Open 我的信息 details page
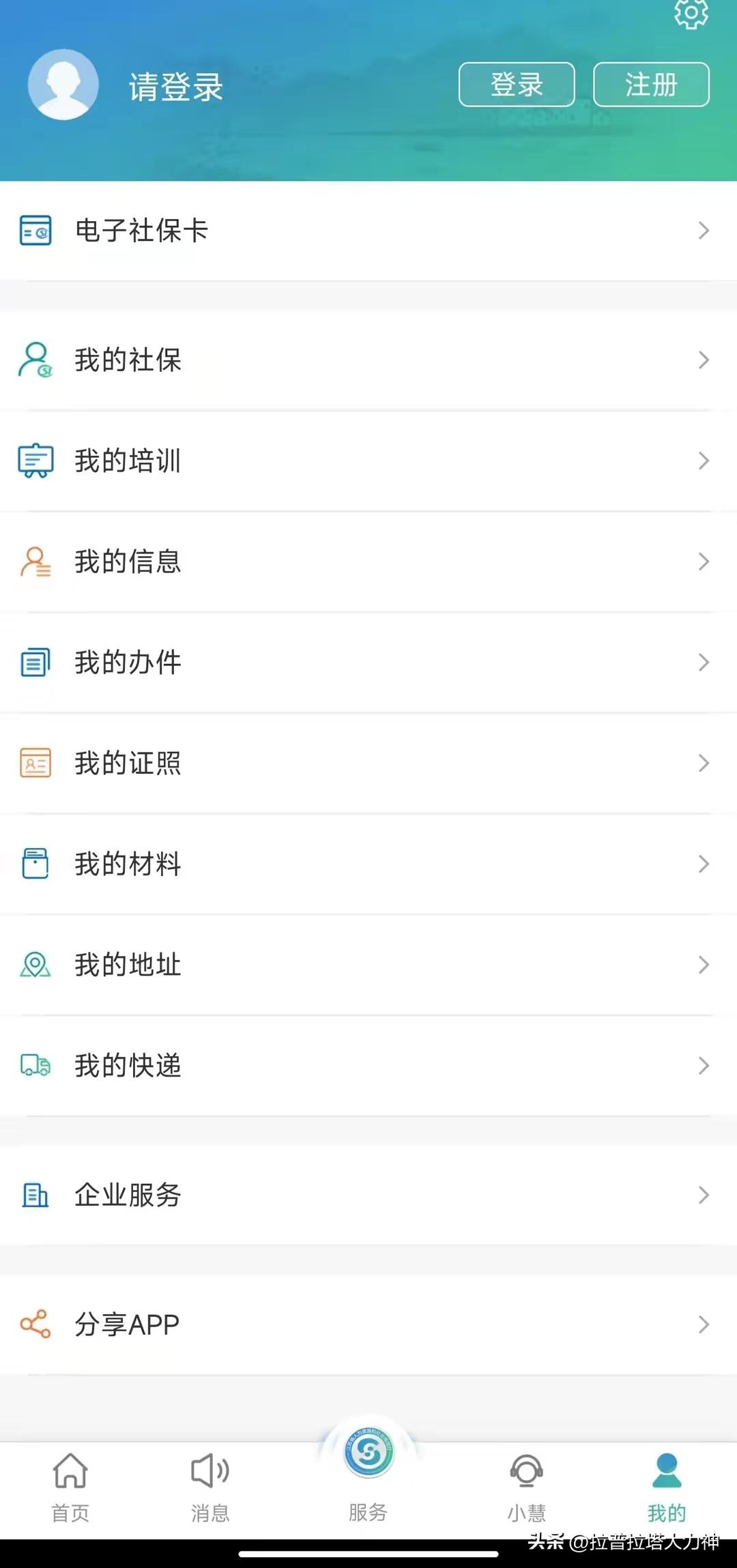This screenshot has width=737, height=1568. pos(126,561)
